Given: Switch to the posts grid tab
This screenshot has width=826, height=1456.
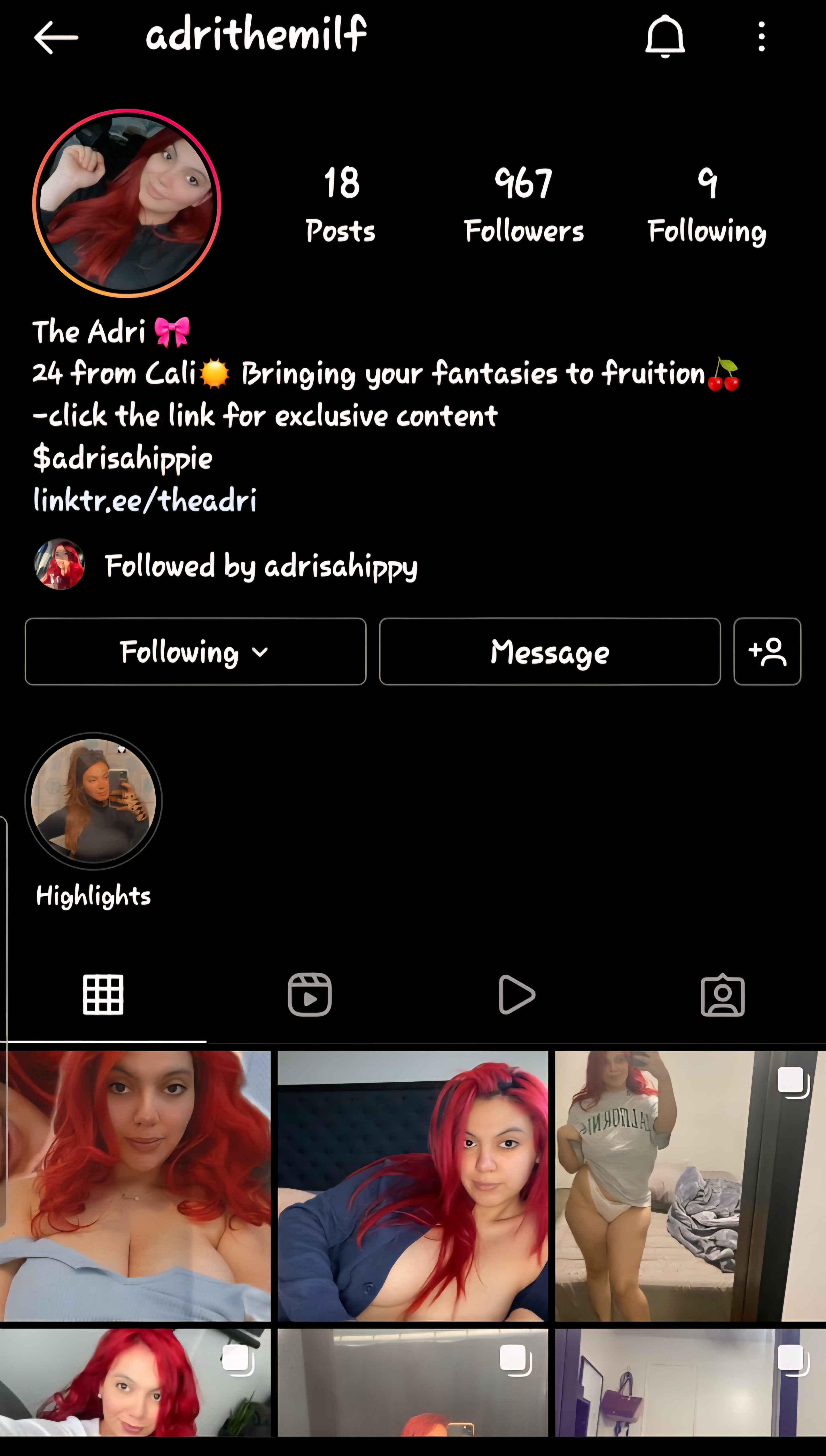Looking at the screenshot, I should coord(103,994).
